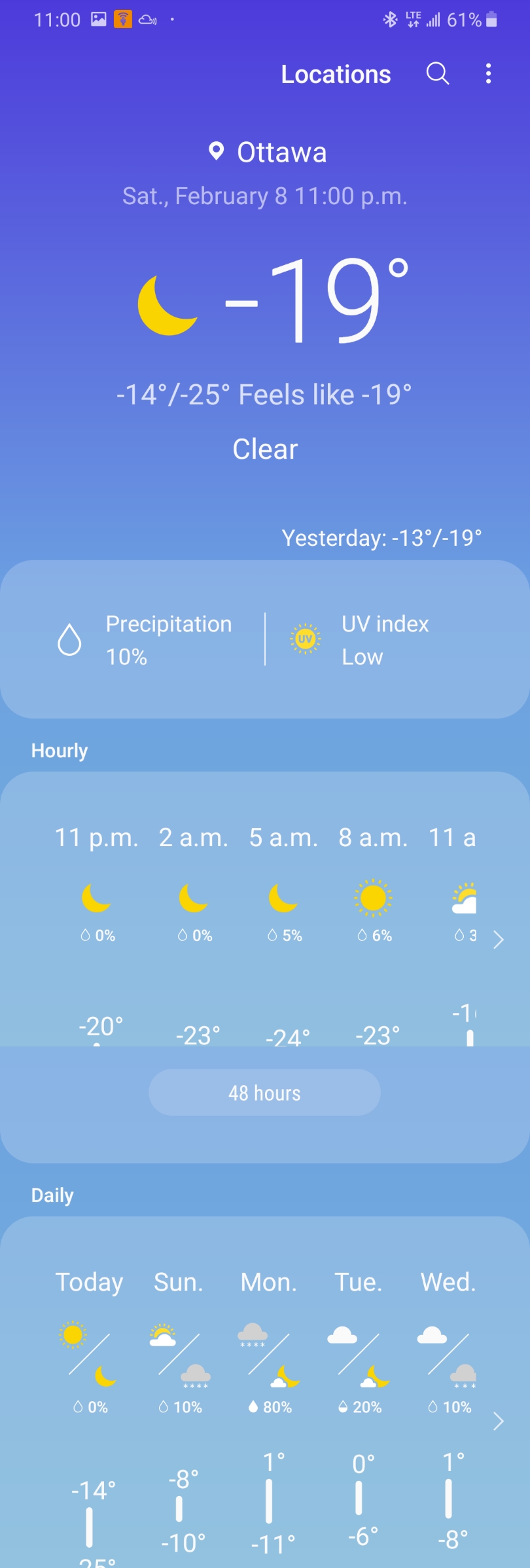Select the Ottawa city name

(x=283, y=151)
